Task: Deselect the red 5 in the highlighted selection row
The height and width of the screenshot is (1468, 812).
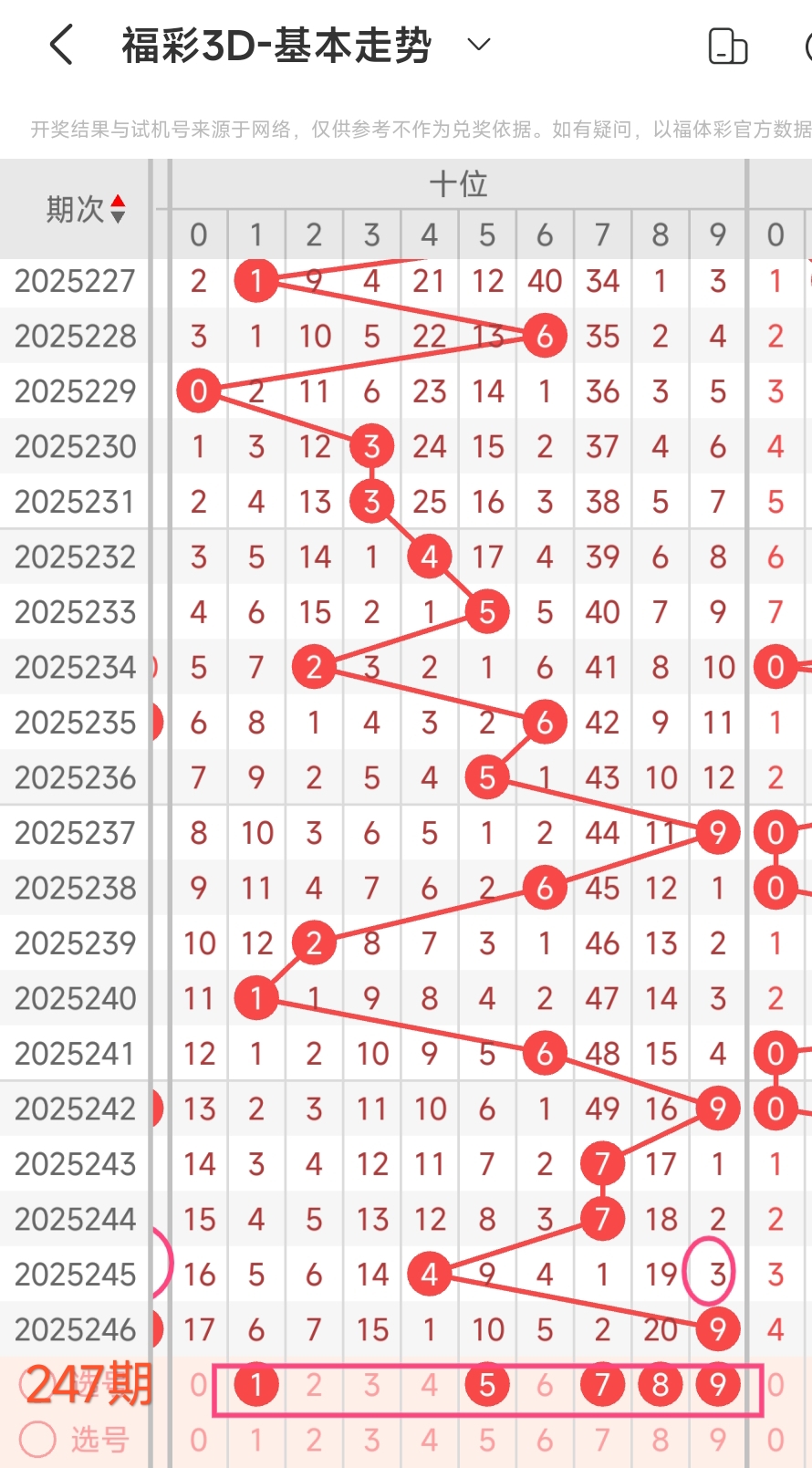Action: [487, 1385]
